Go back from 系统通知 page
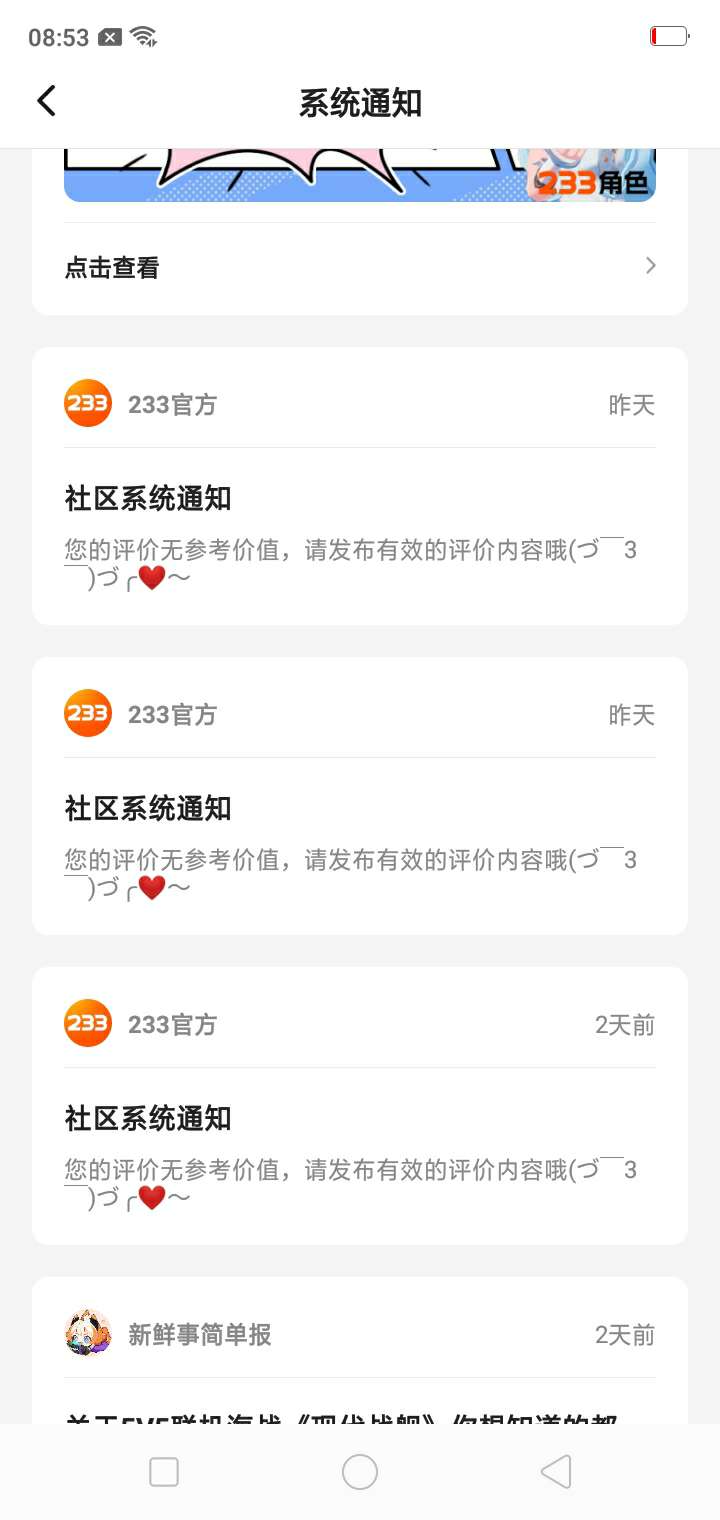 pos(46,101)
